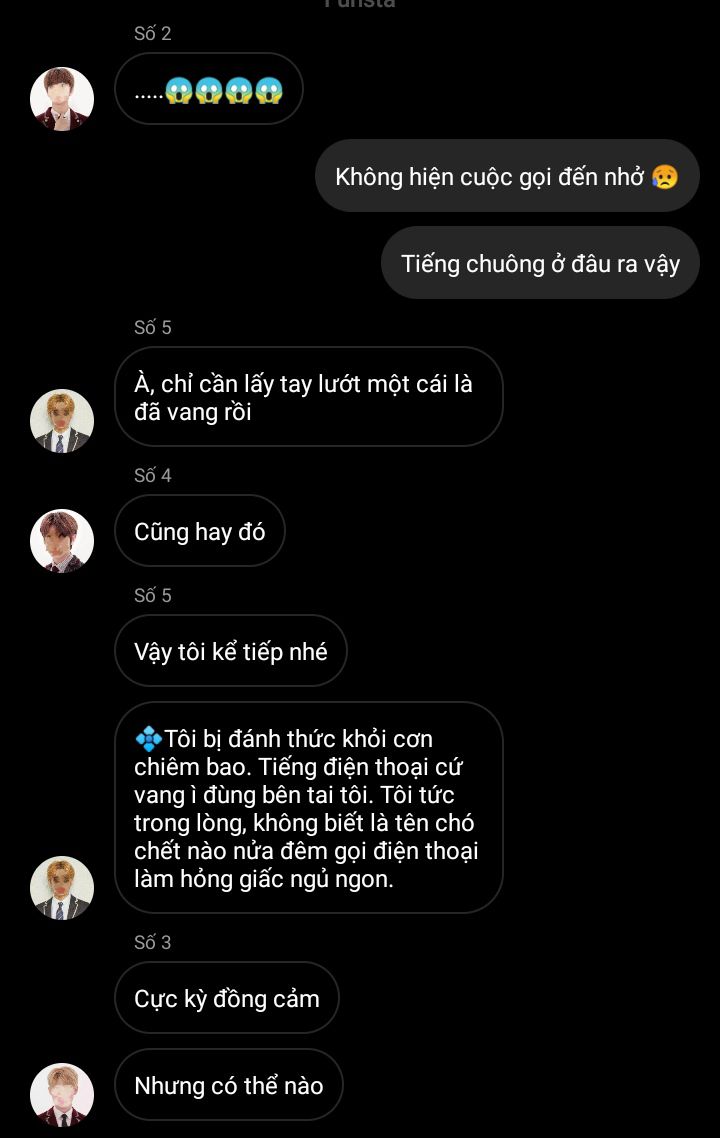Tap Số 5's avatar beside the 'À, chỉ cần lấy tay' message

[62, 421]
